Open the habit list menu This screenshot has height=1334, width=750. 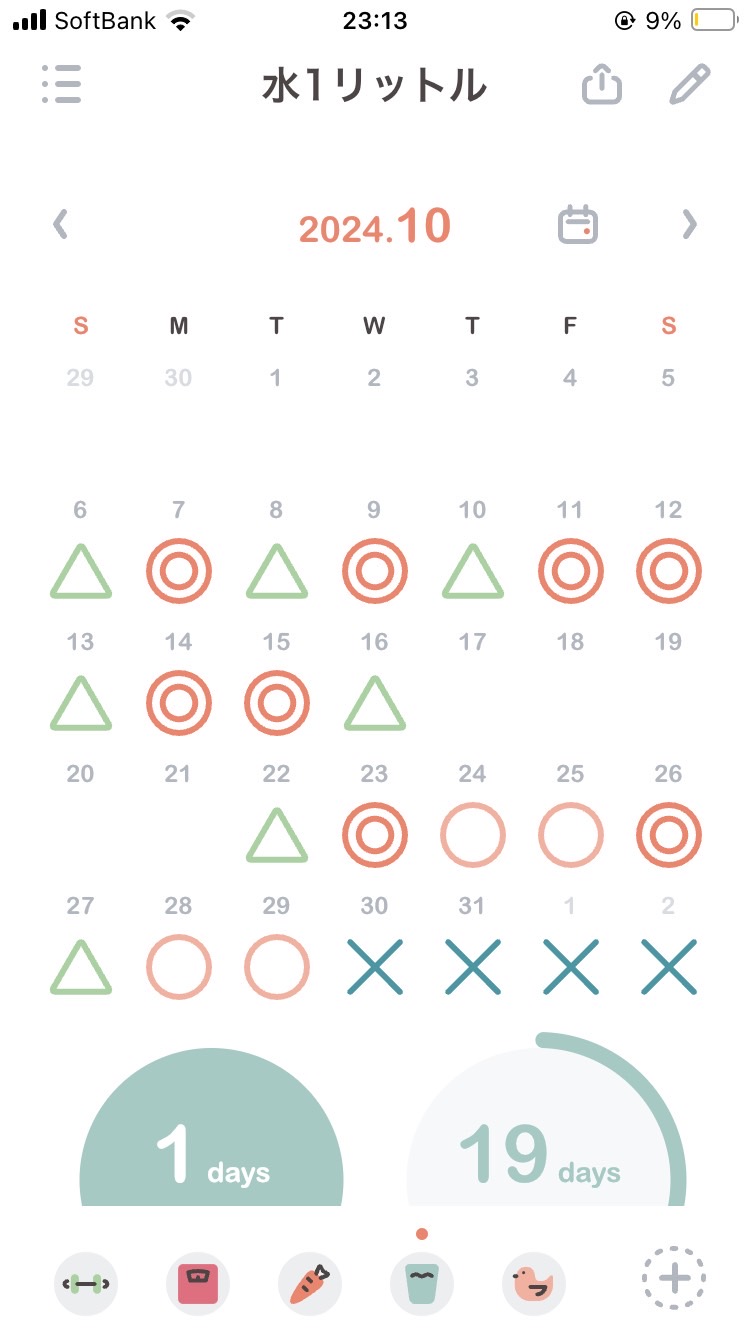[x=62, y=85]
